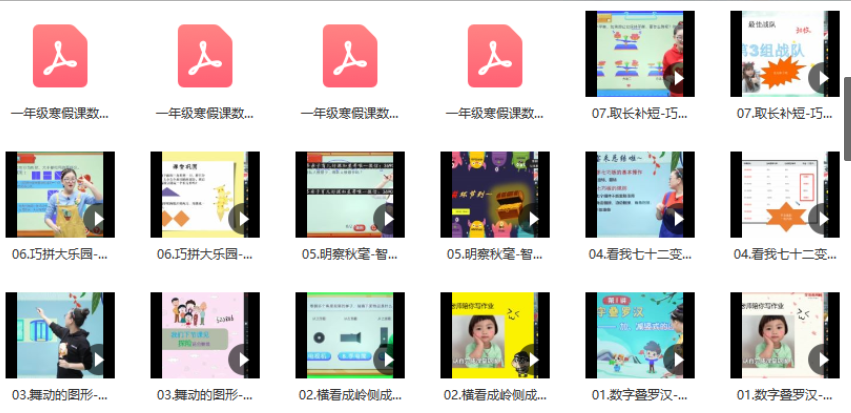This screenshot has width=851, height=413.
Task: Play 04.看我七十二变 with teacher in red
Action: [x=640, y=194]
